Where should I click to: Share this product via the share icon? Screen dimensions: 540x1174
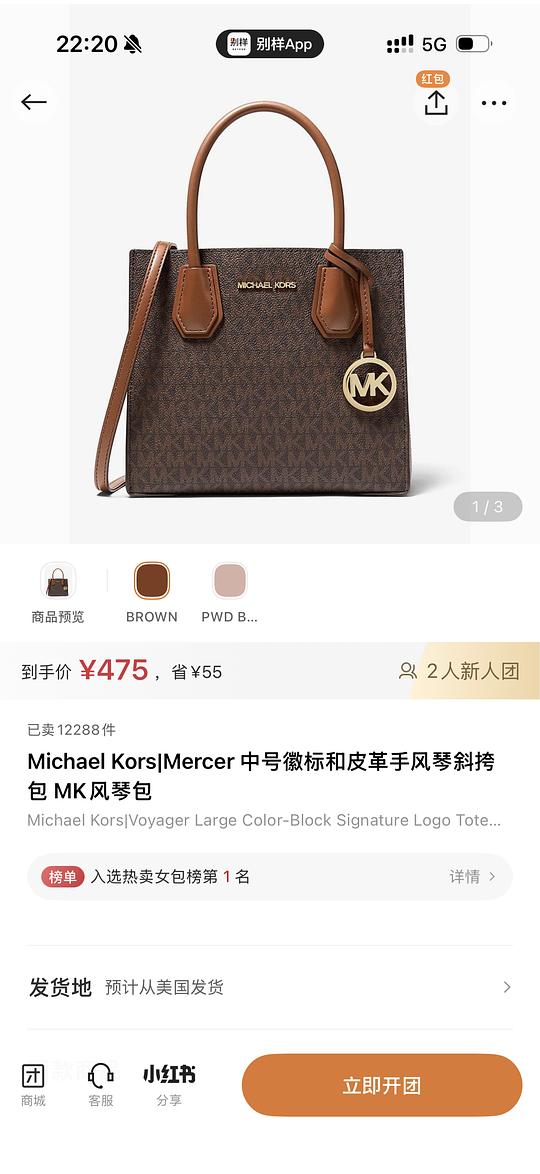pos(436,103)
